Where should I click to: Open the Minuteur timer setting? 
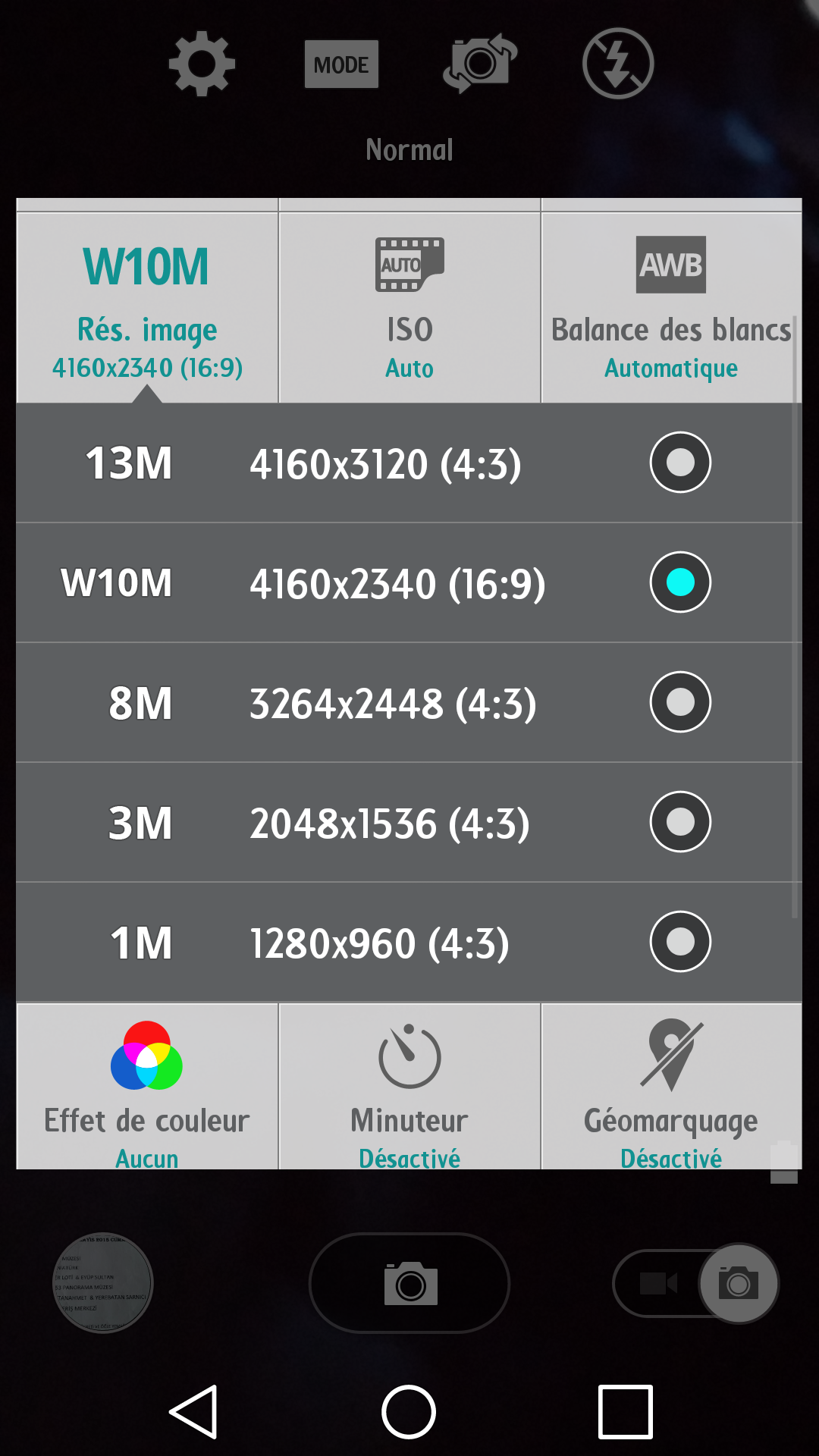409,1087
